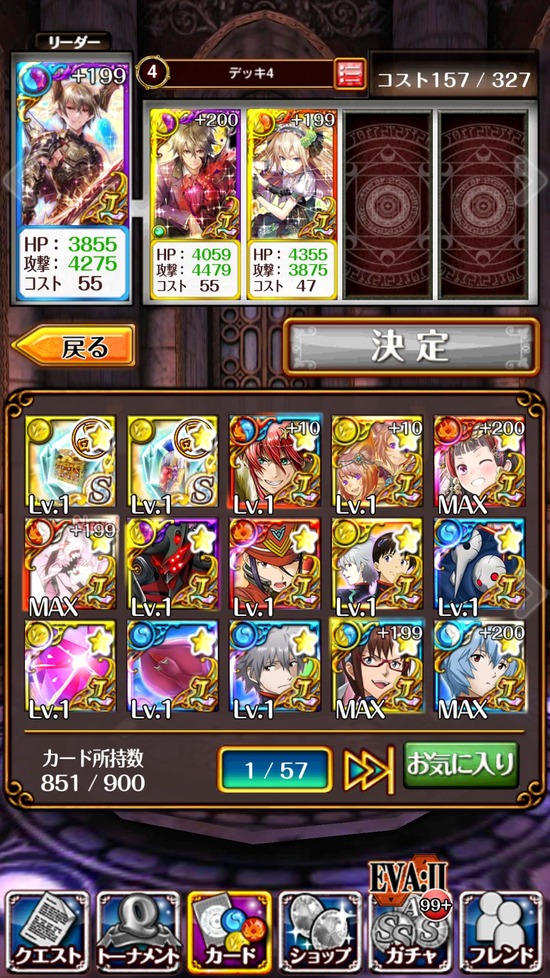Open the お気に入り favorites filter
This screenshot has width=550, height=978.
461,765
